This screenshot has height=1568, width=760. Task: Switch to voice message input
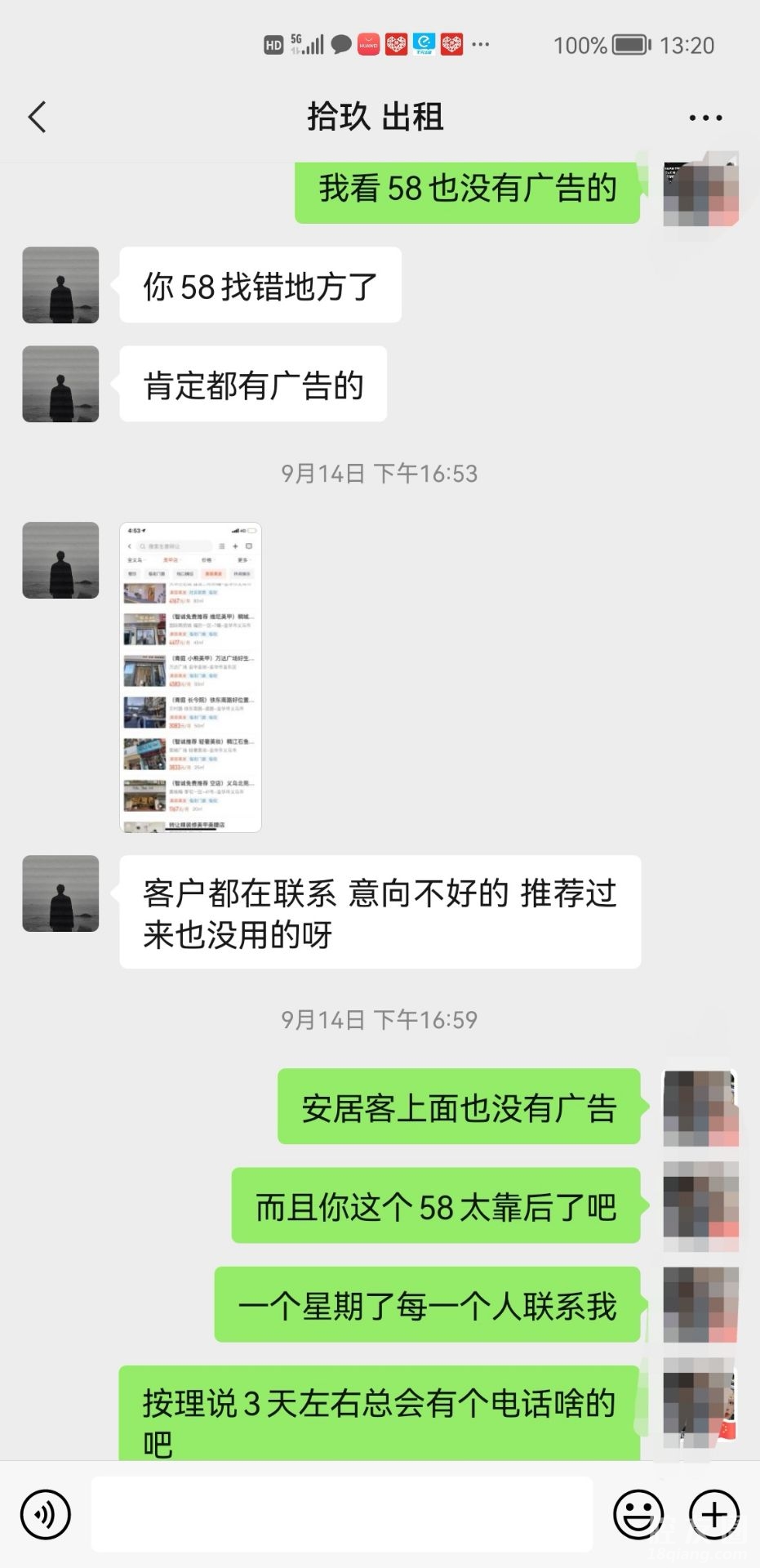(46, 1515)
